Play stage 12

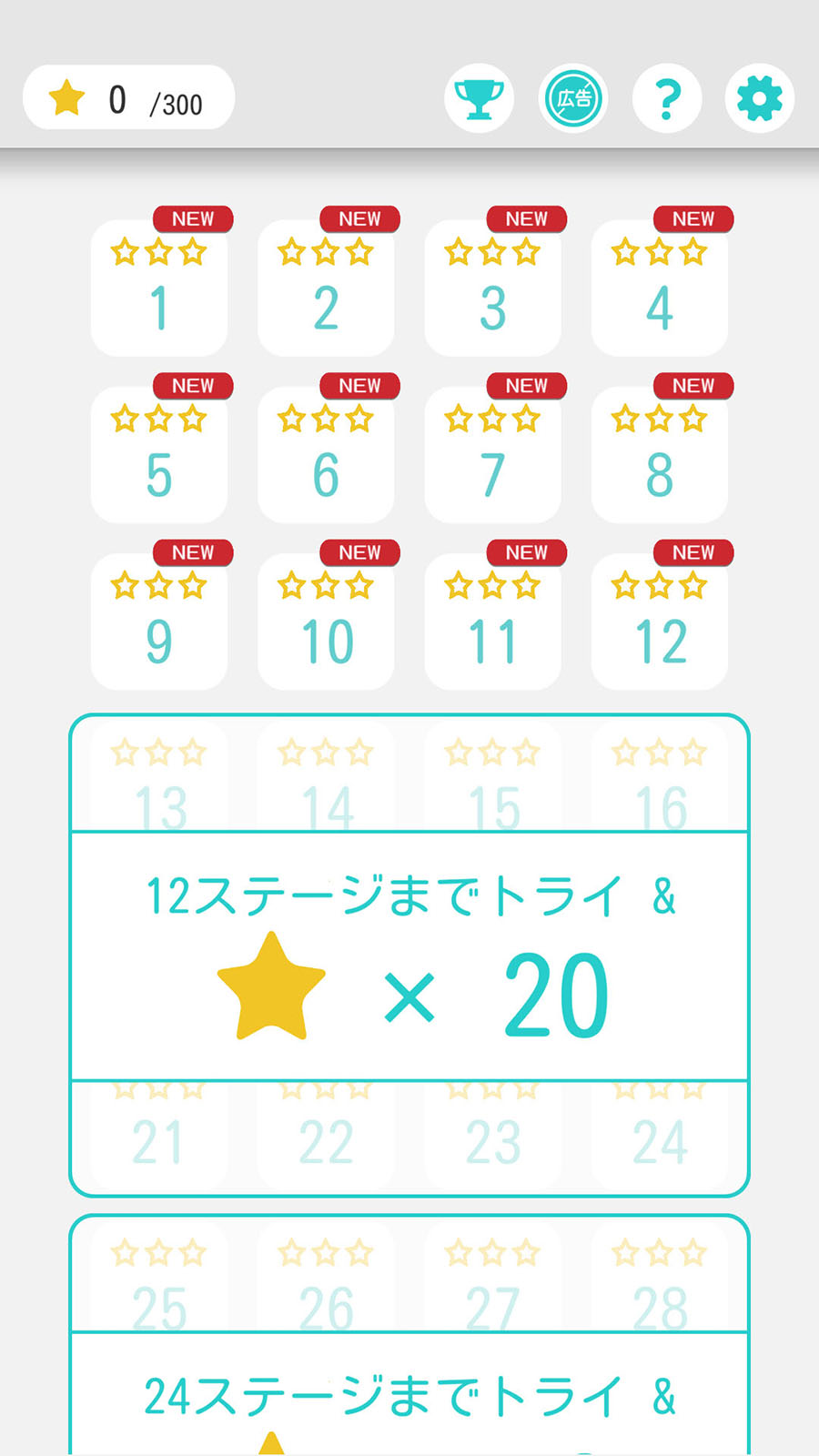click(x=660, y=622)
